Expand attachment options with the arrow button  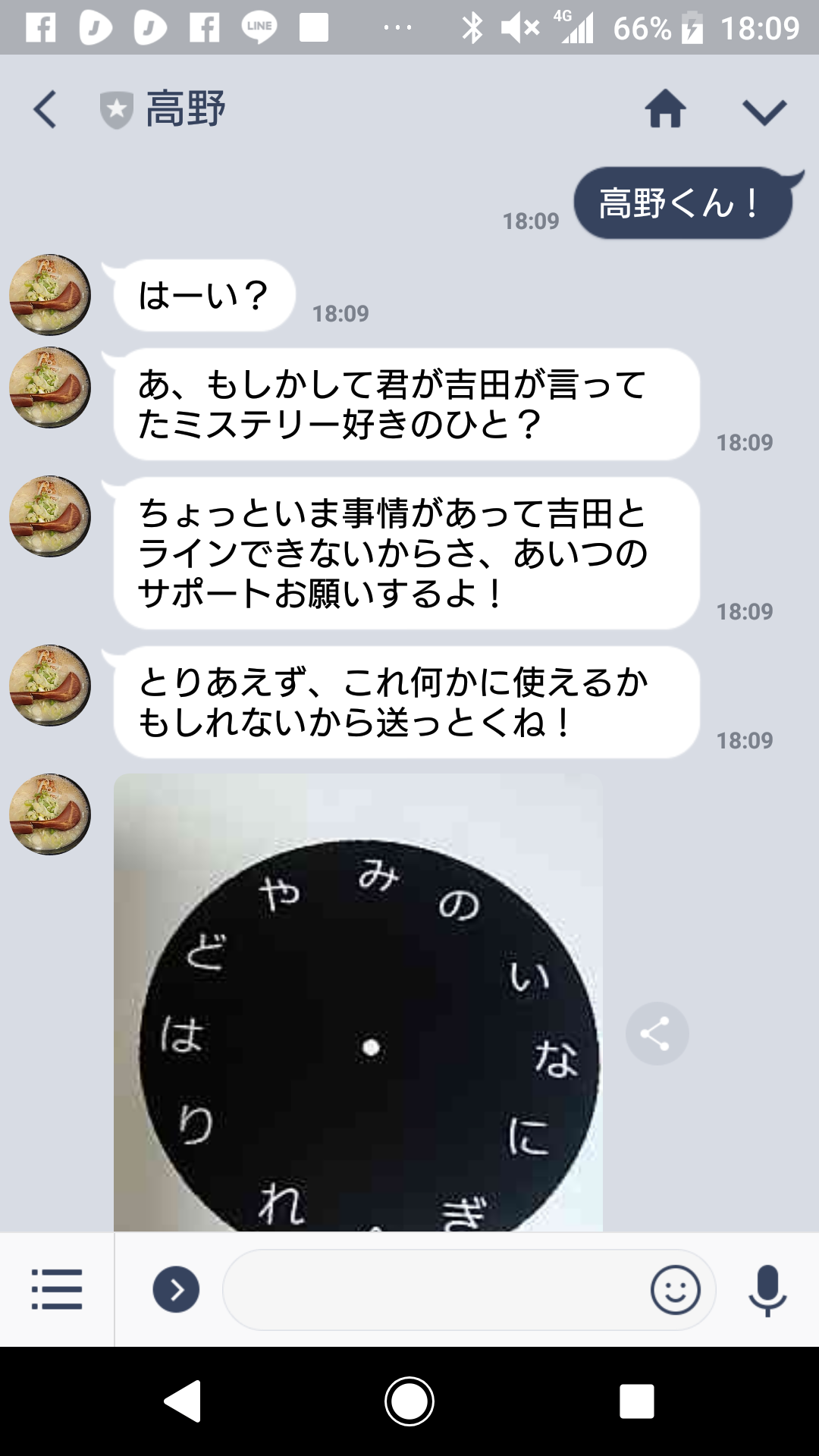tap(176, 1289)
